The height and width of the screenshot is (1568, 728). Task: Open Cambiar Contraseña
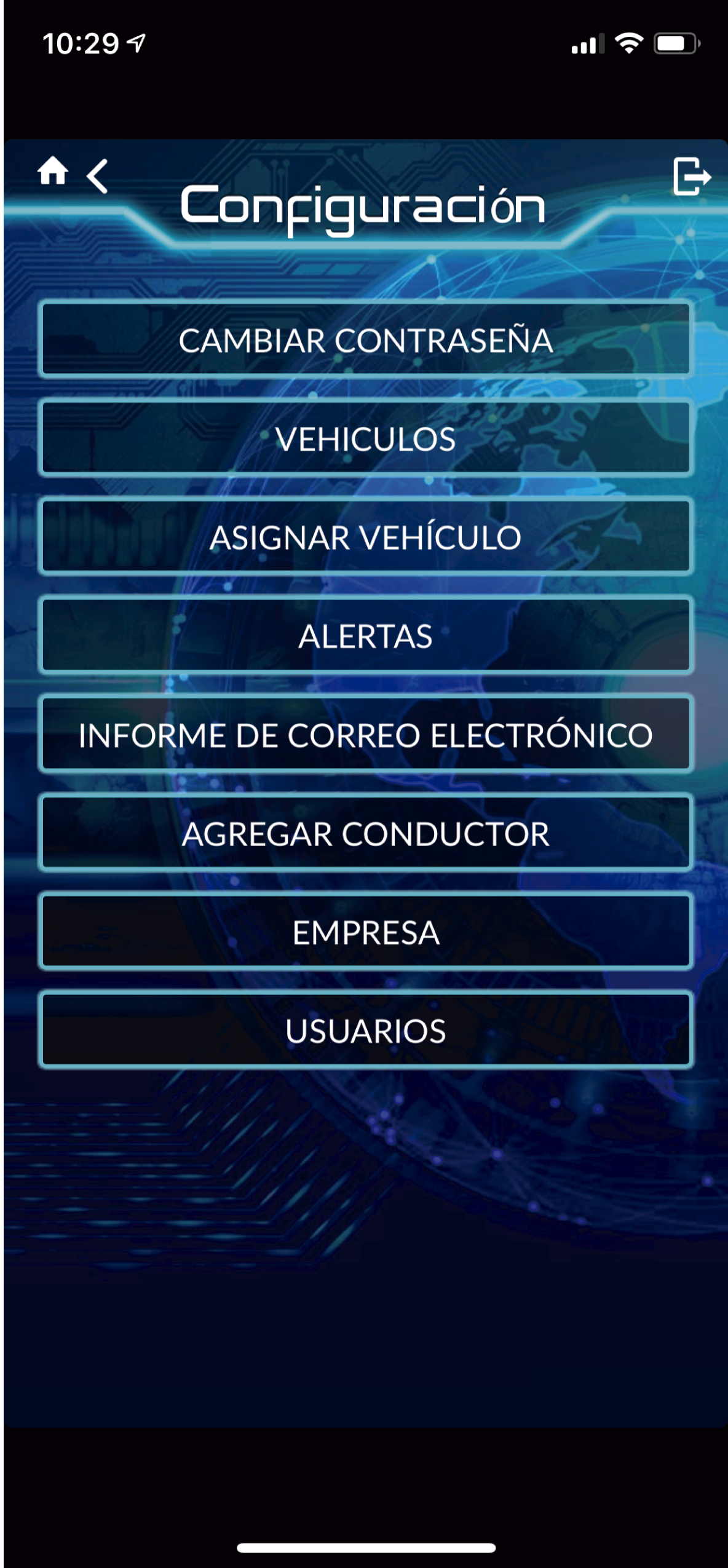click(x=366, y=340)
